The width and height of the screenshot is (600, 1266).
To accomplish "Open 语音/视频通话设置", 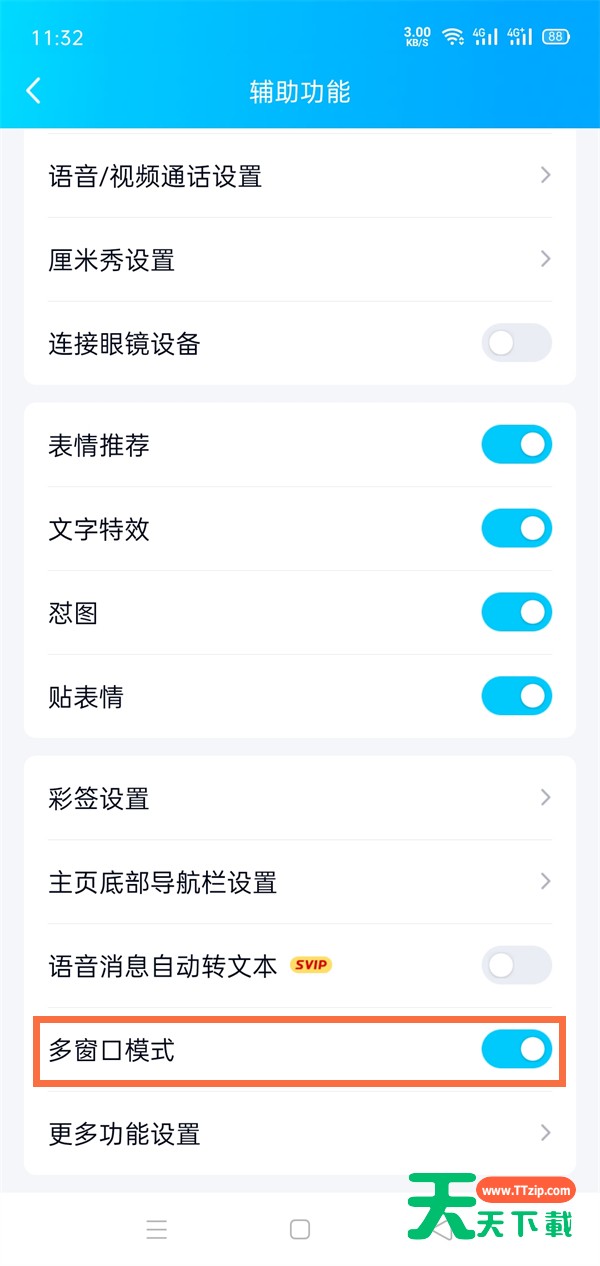I will (x=299, y=177).
